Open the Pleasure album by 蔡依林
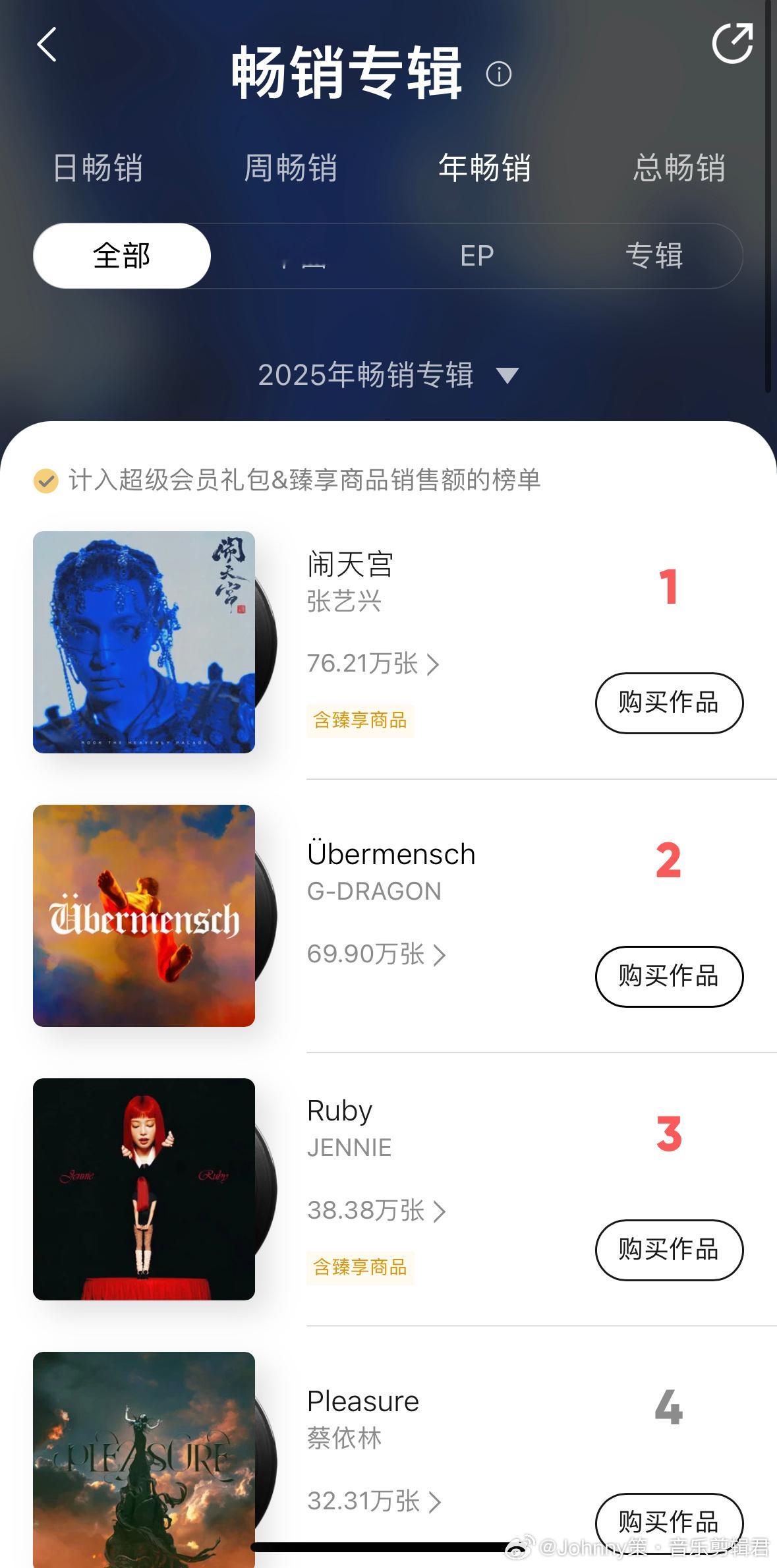The height and width of the screenshot is (1568, 777). tap(363, 1401)
